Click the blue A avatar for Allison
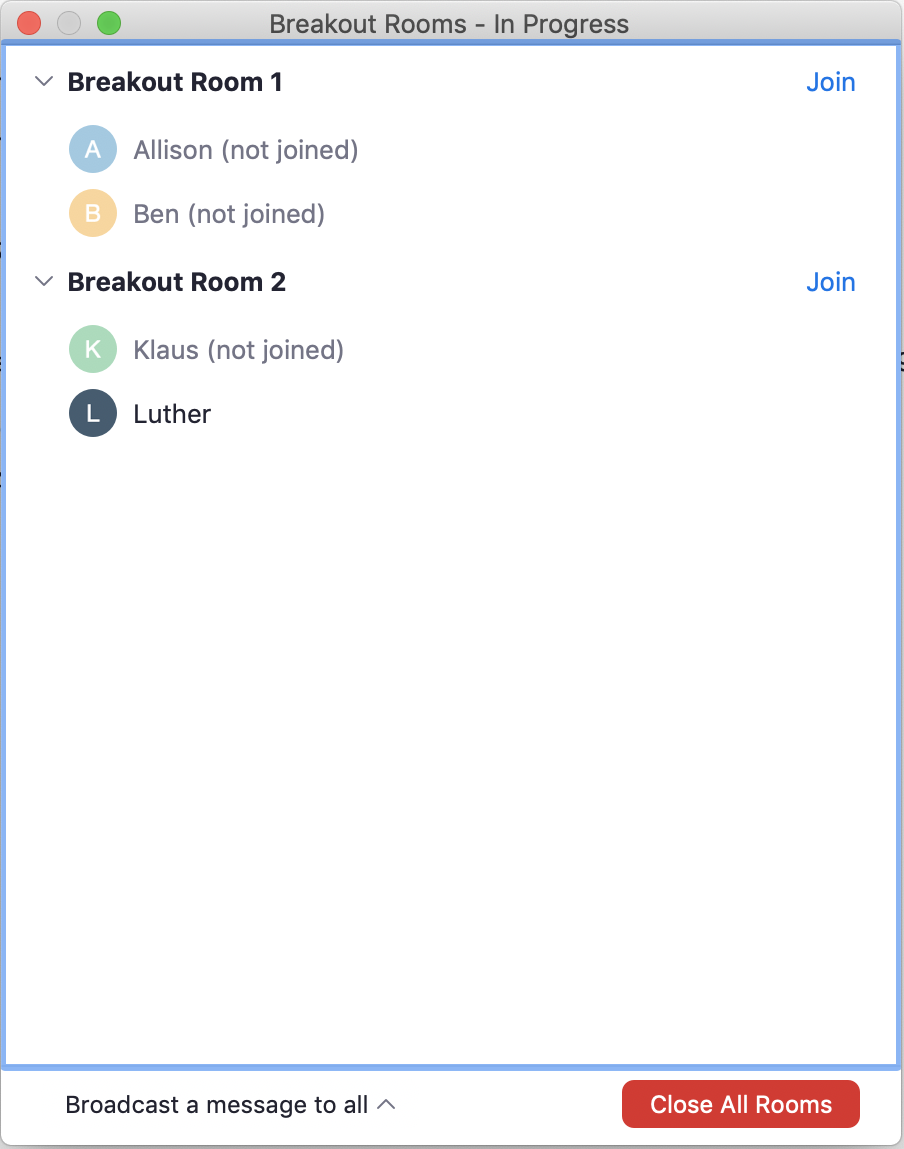 point(92,148)
